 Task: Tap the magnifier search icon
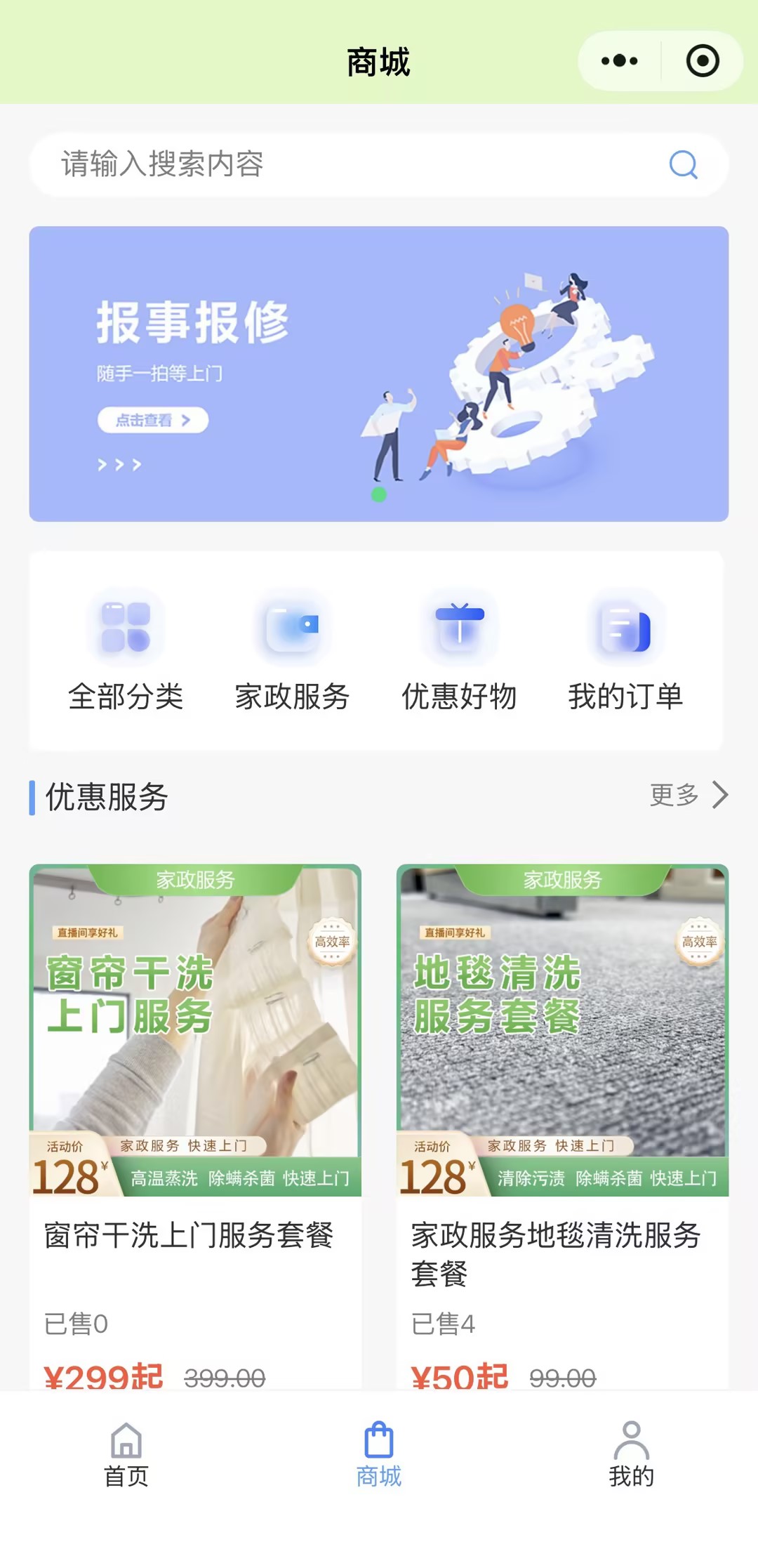(683, 165)
